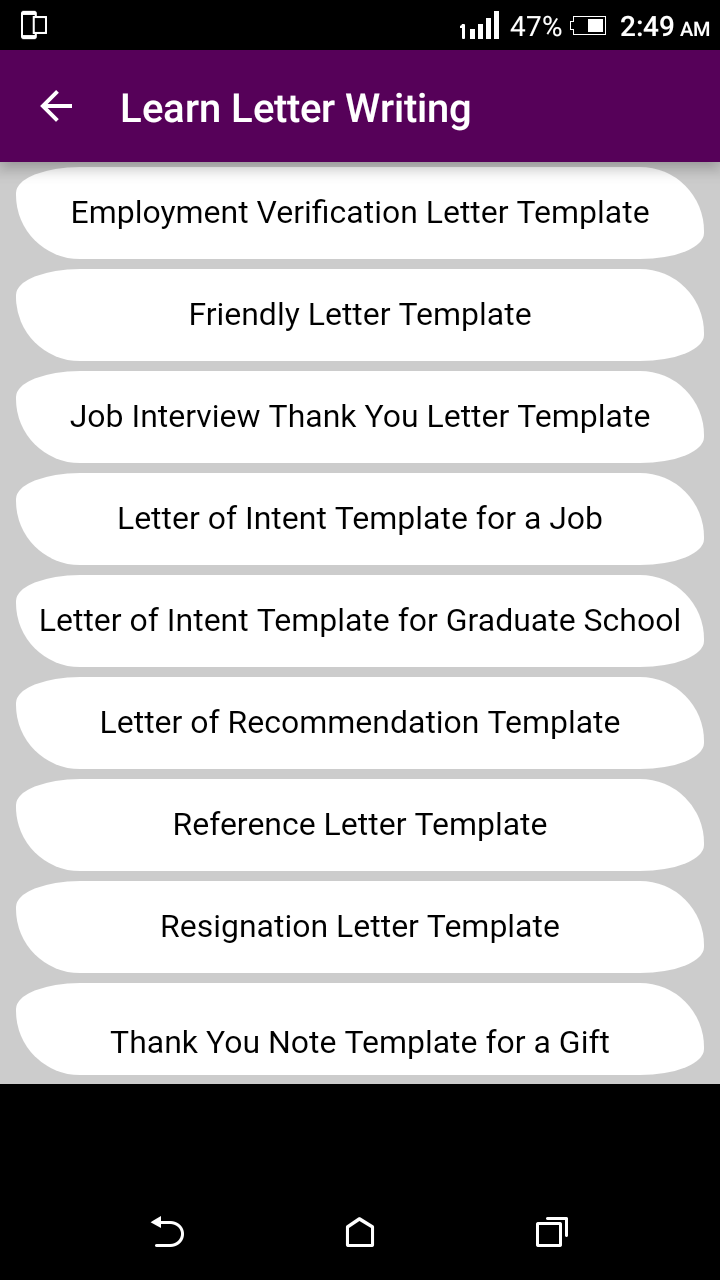This screenshot has height=1280, width=720.
Task: Open Employment Verification Letter Template
Action: coord(360,213)
